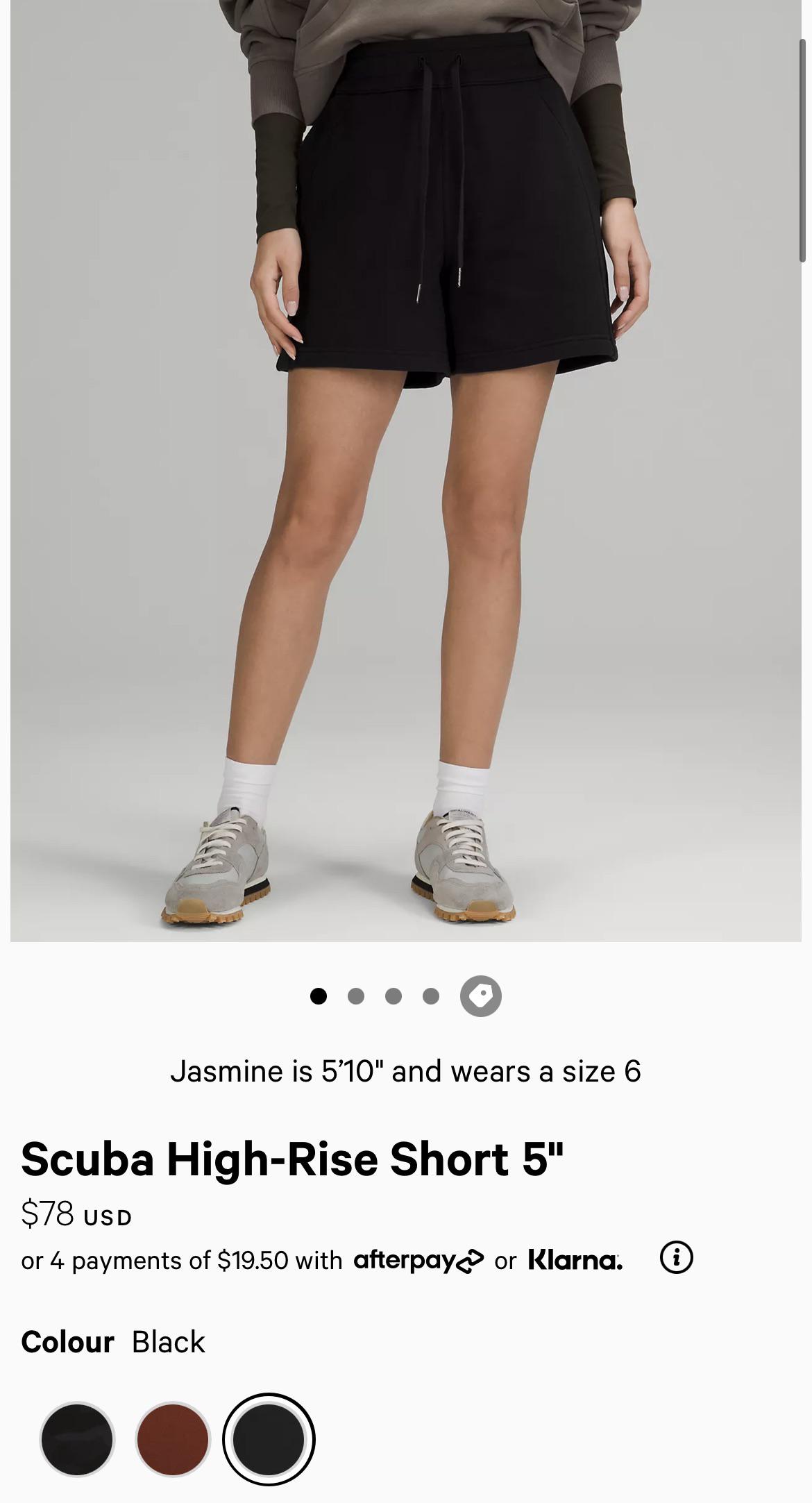Jump to second photo using pagination dot
This screenshot has width=812, height=1503.
pyautogui.click(x=357, y=996)
